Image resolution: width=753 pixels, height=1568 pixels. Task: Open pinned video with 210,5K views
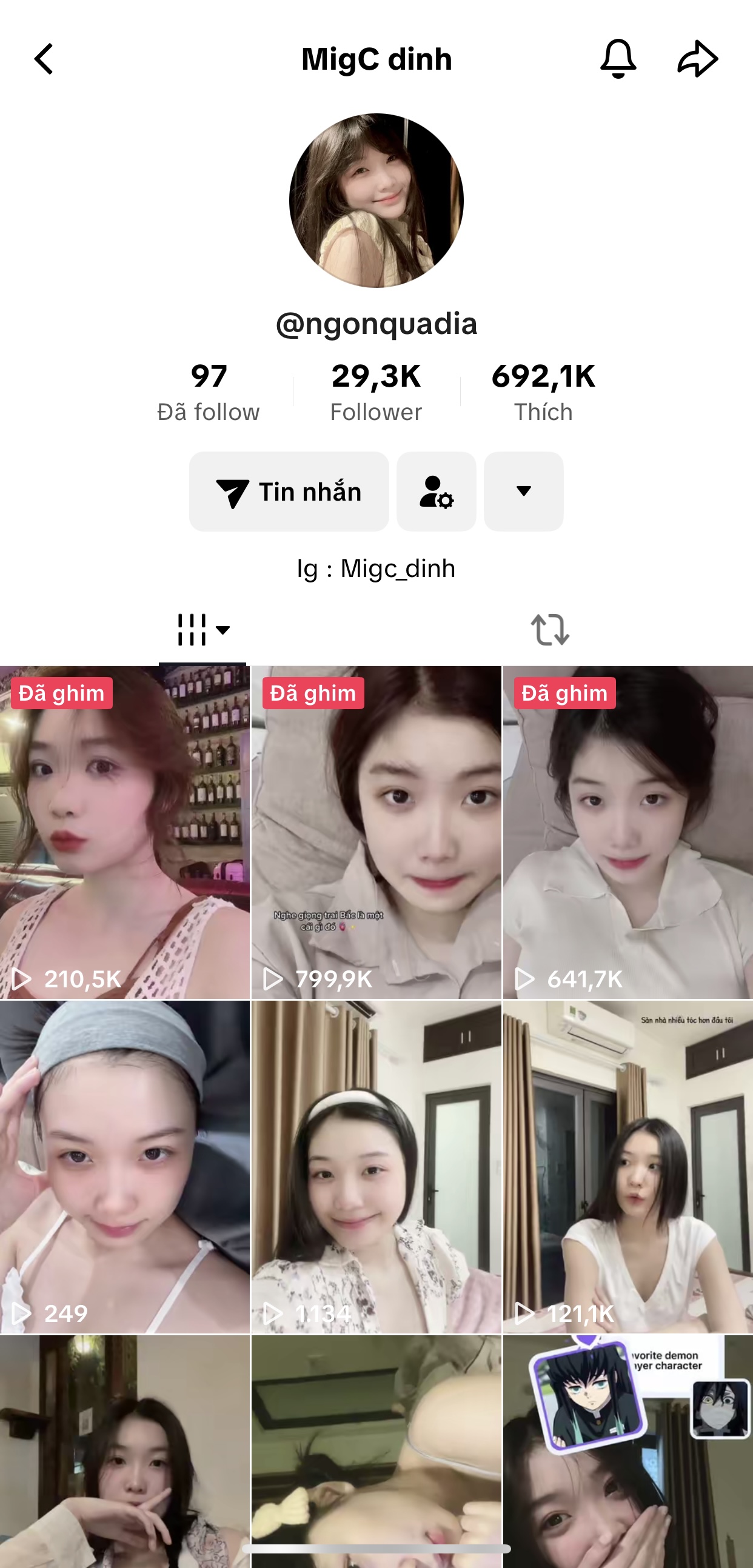[x=125, y=832]
